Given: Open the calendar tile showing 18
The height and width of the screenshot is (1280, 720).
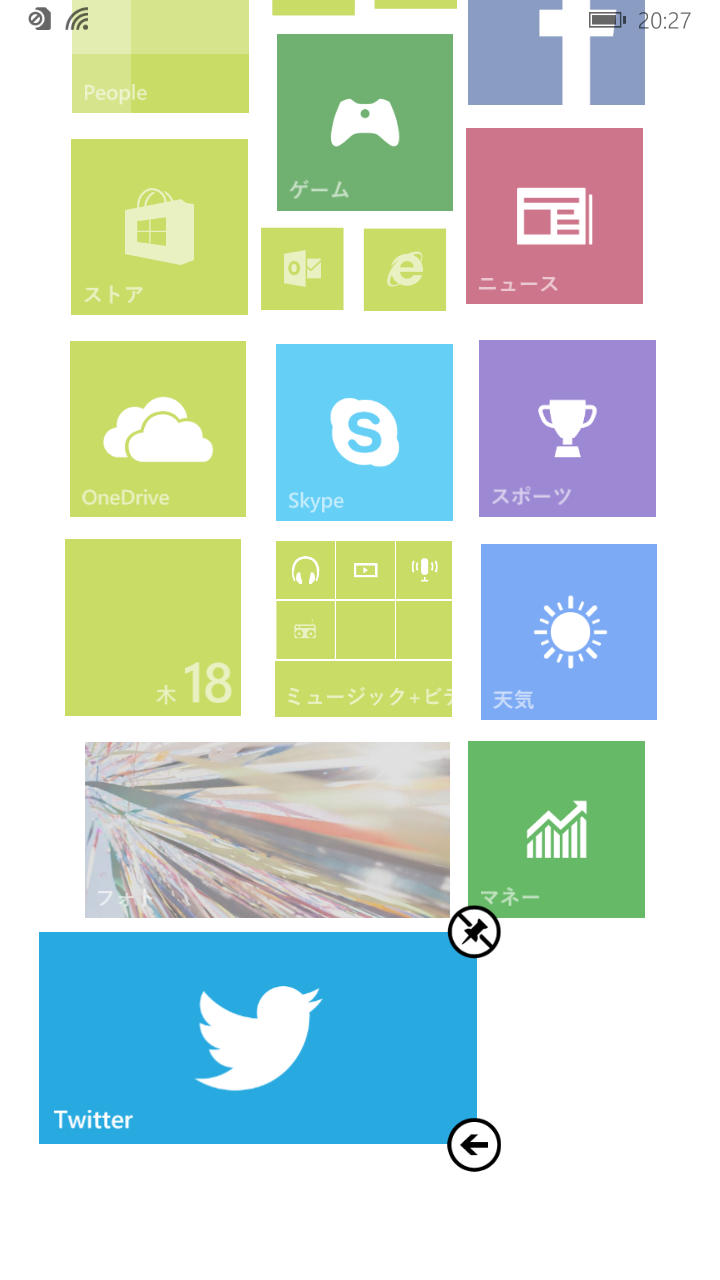Looking at the screenshot, I should coord(153,627).
